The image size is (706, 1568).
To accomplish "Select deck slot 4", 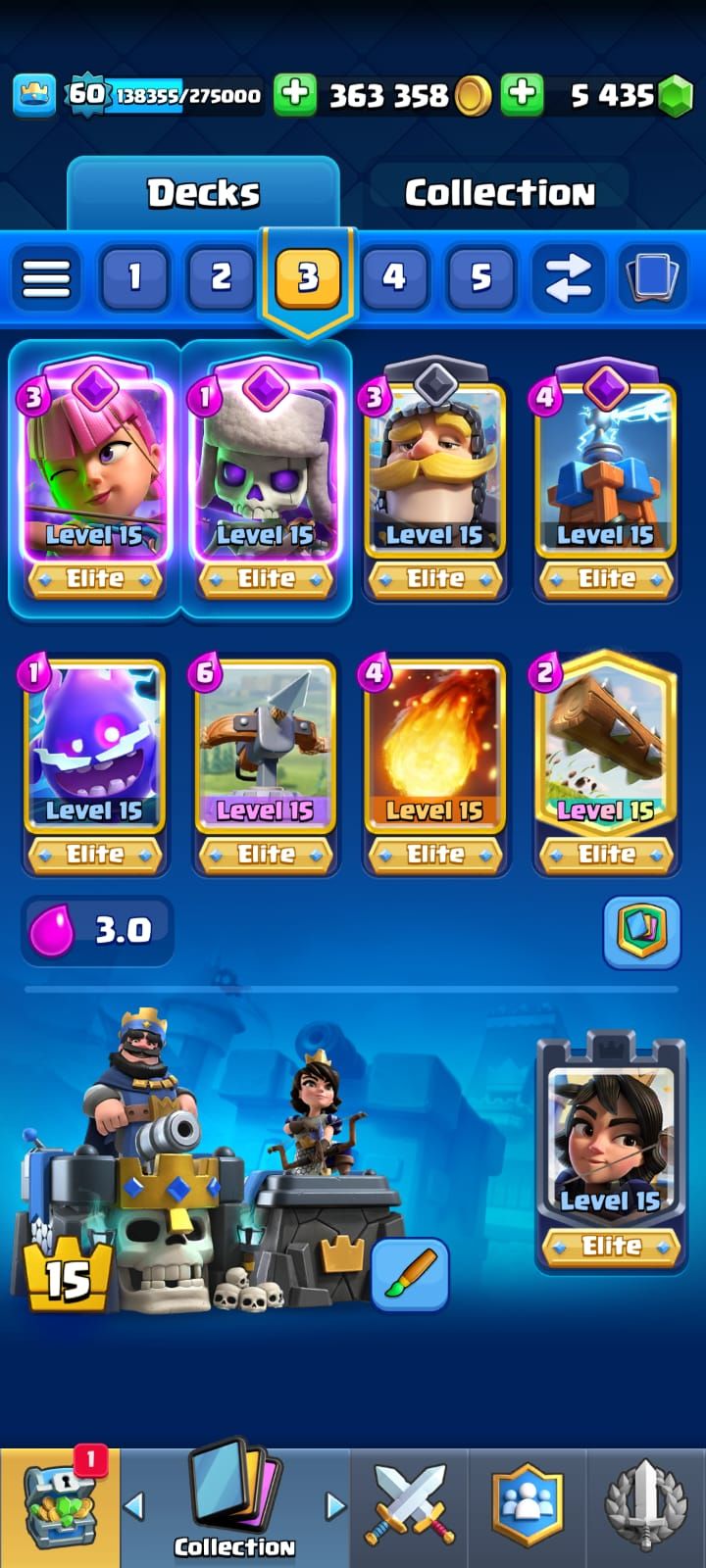I will click(394, 278).
